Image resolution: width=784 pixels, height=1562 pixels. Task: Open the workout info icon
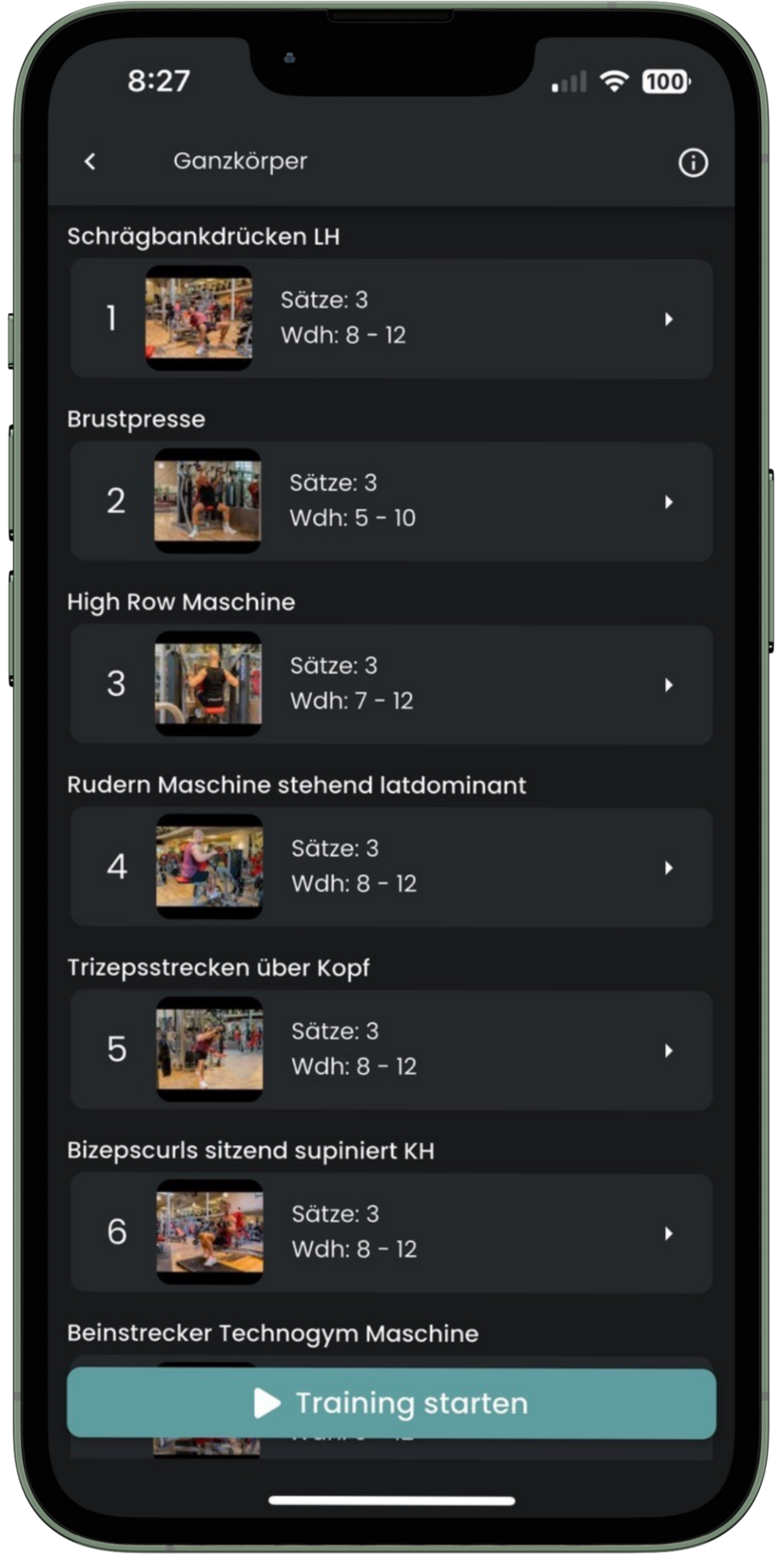coord(693,163)
